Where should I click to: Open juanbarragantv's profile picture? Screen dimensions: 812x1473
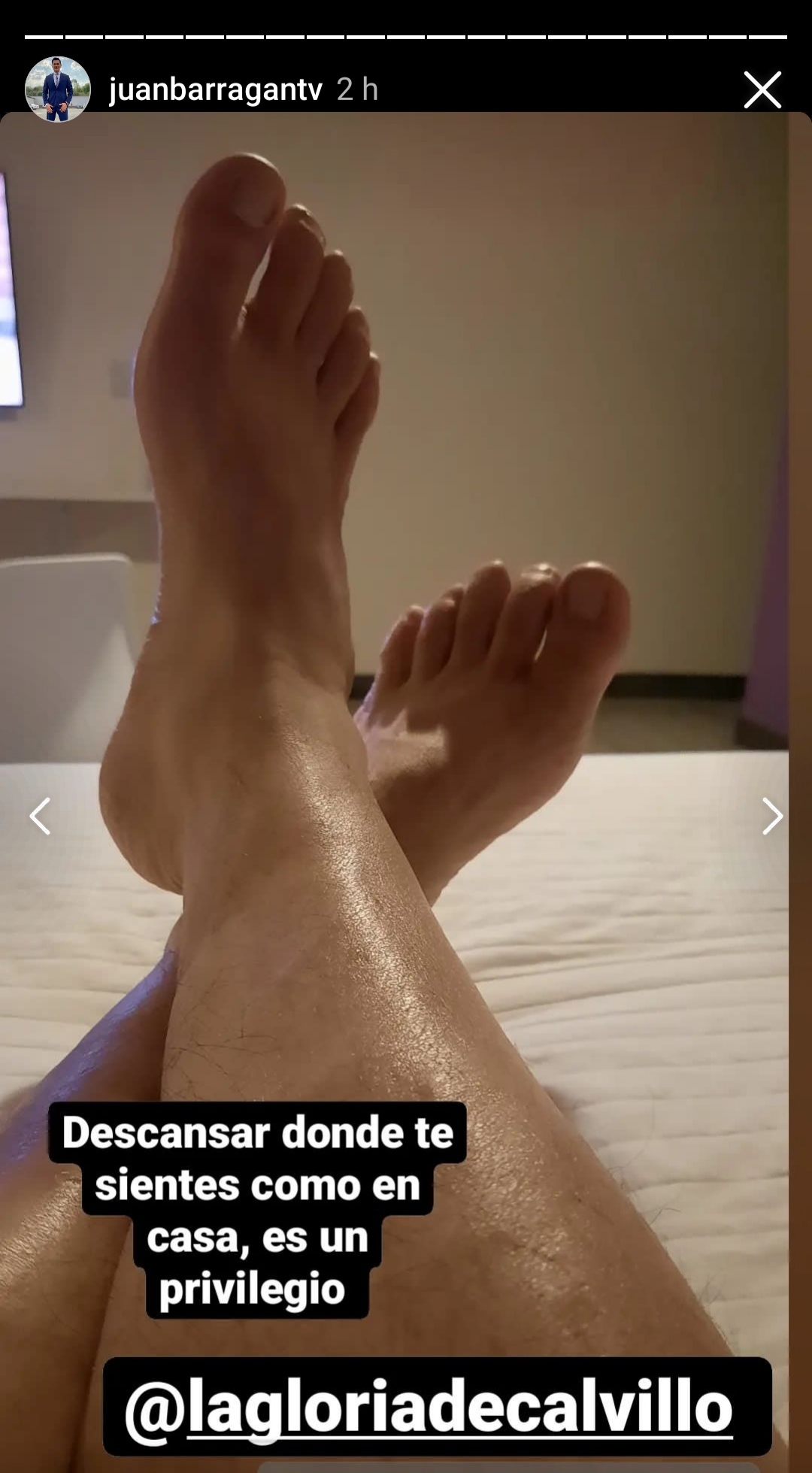[x=58, y=89]
